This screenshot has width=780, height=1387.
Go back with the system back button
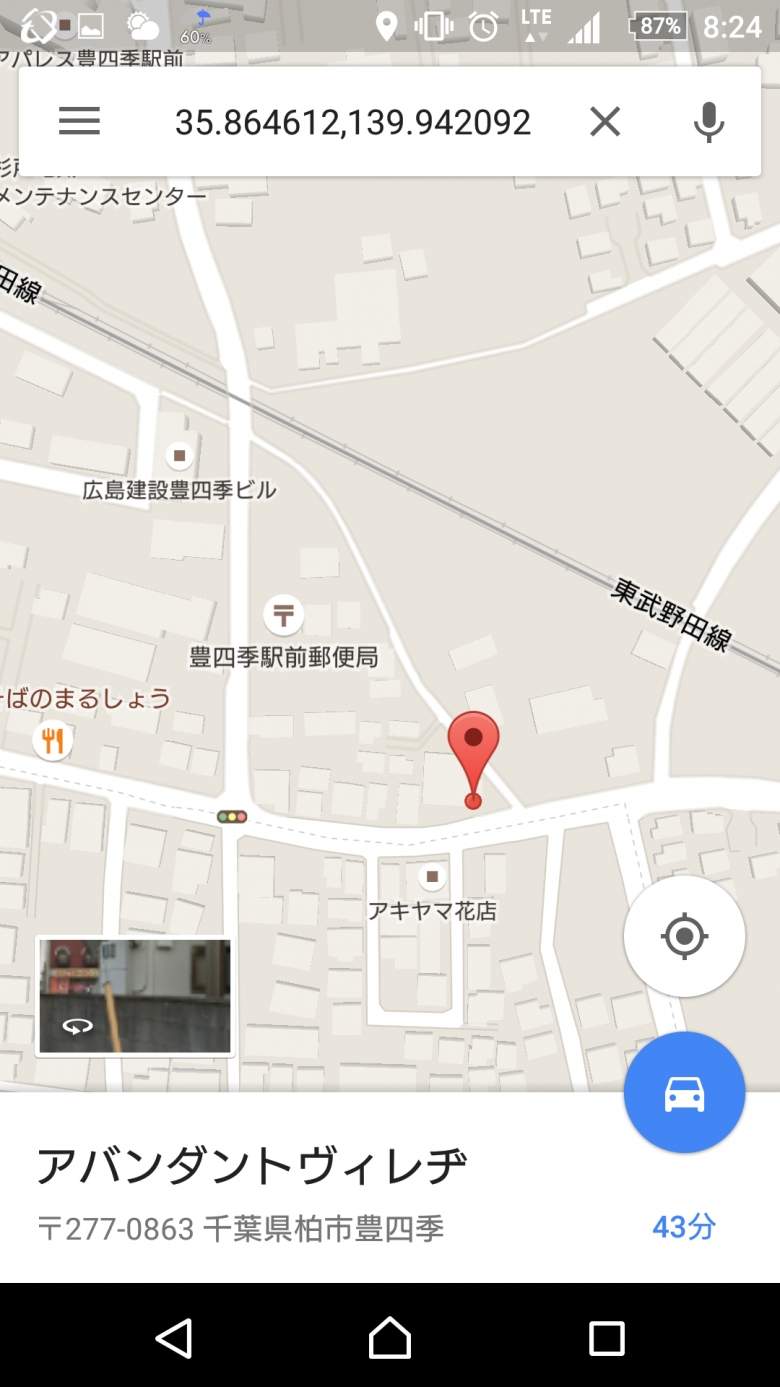coord(174,1338)
